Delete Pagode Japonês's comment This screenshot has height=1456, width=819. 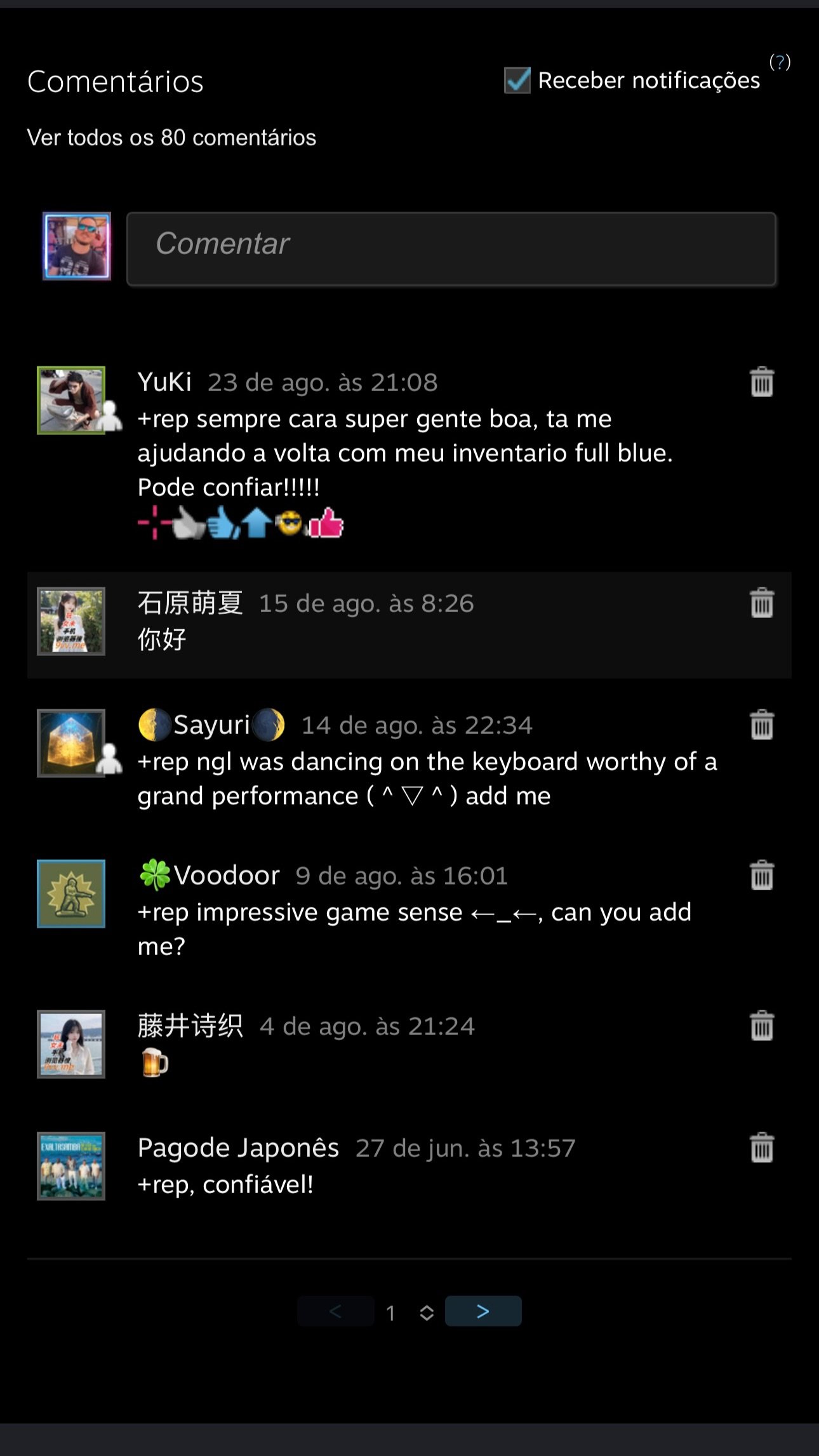(x=762, y=1147)
